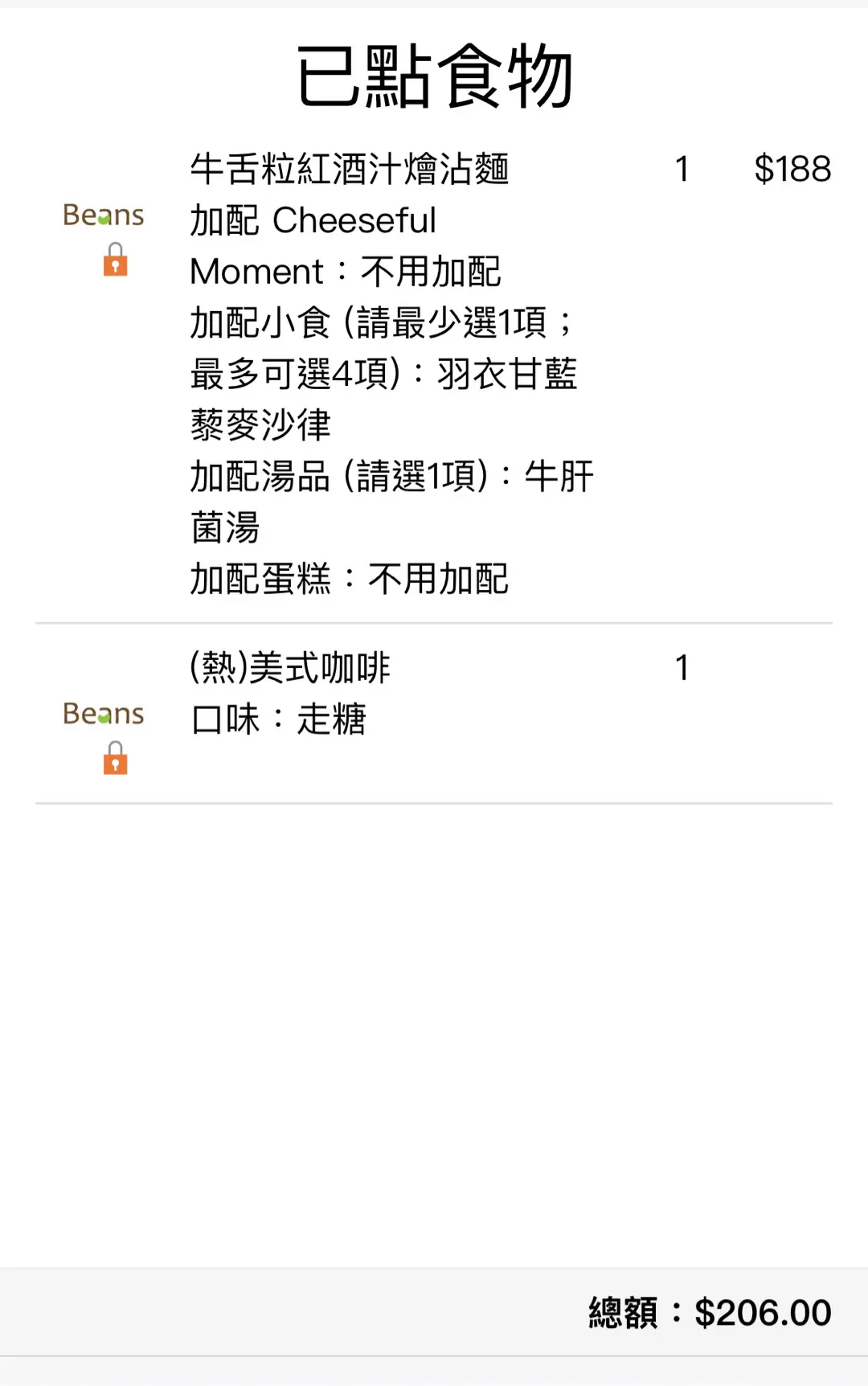Open the (熱)美式咖啡 order item
Screen dimensions: 868x1386
[x=291, y=669]
